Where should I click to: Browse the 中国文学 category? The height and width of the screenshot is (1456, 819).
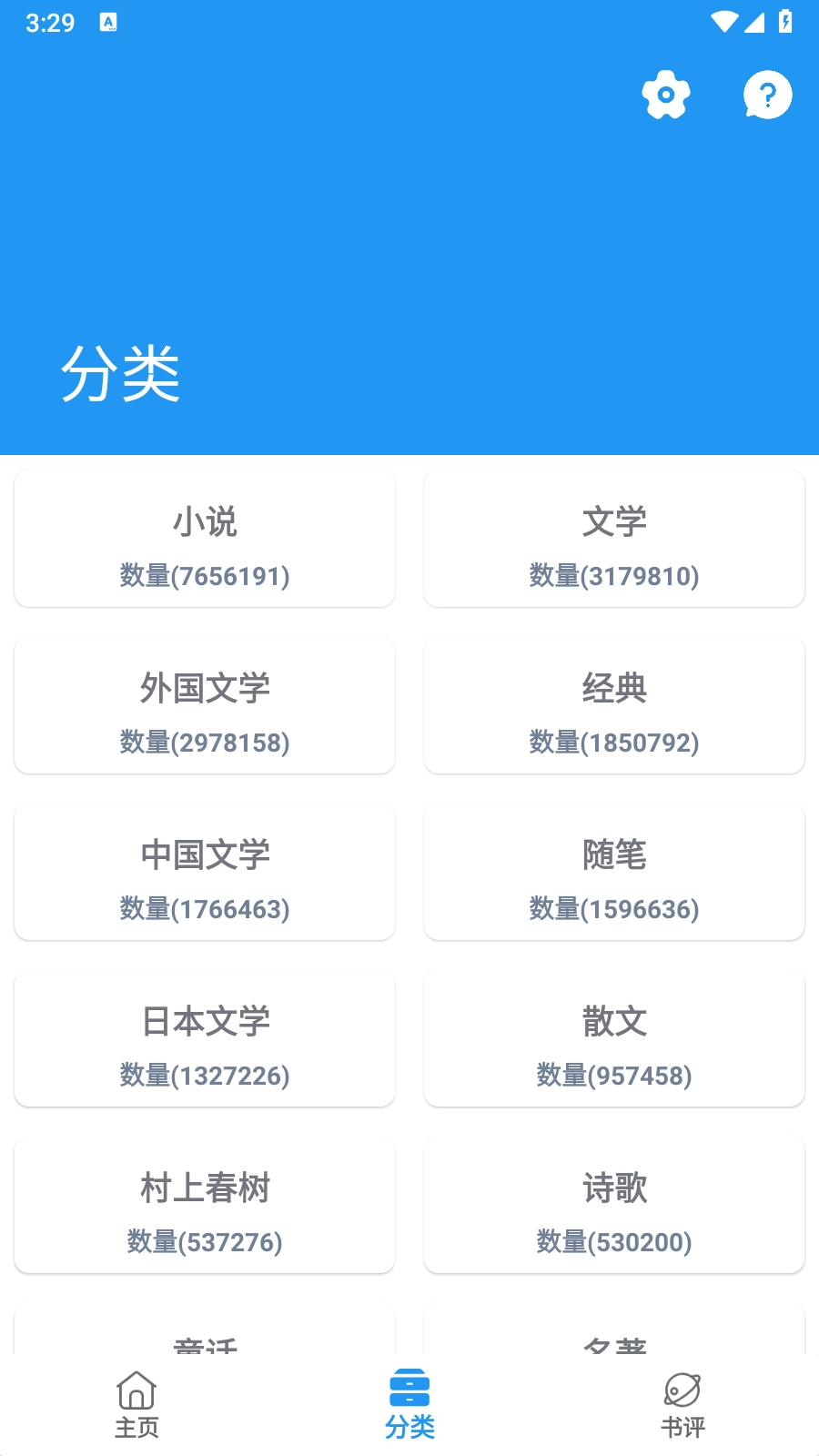tap(205, 872)
